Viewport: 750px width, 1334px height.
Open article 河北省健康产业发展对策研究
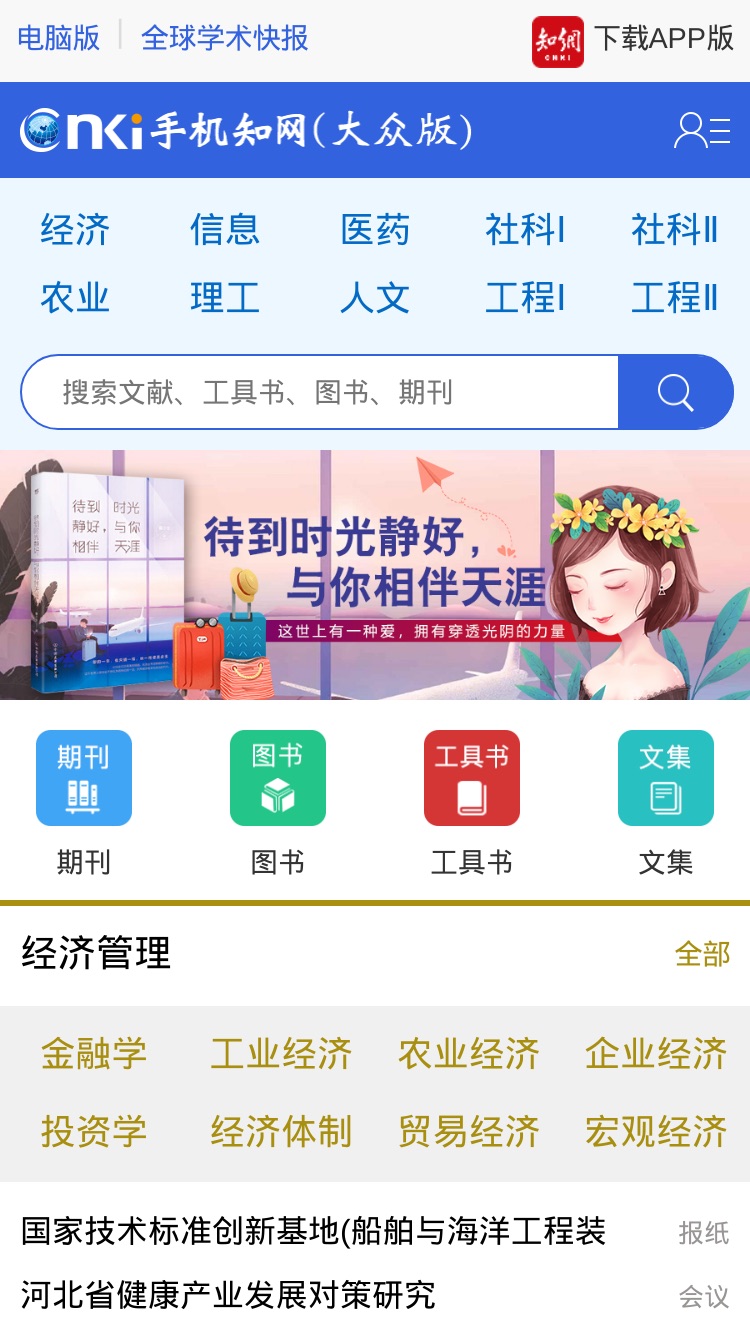pos(228,1295)
